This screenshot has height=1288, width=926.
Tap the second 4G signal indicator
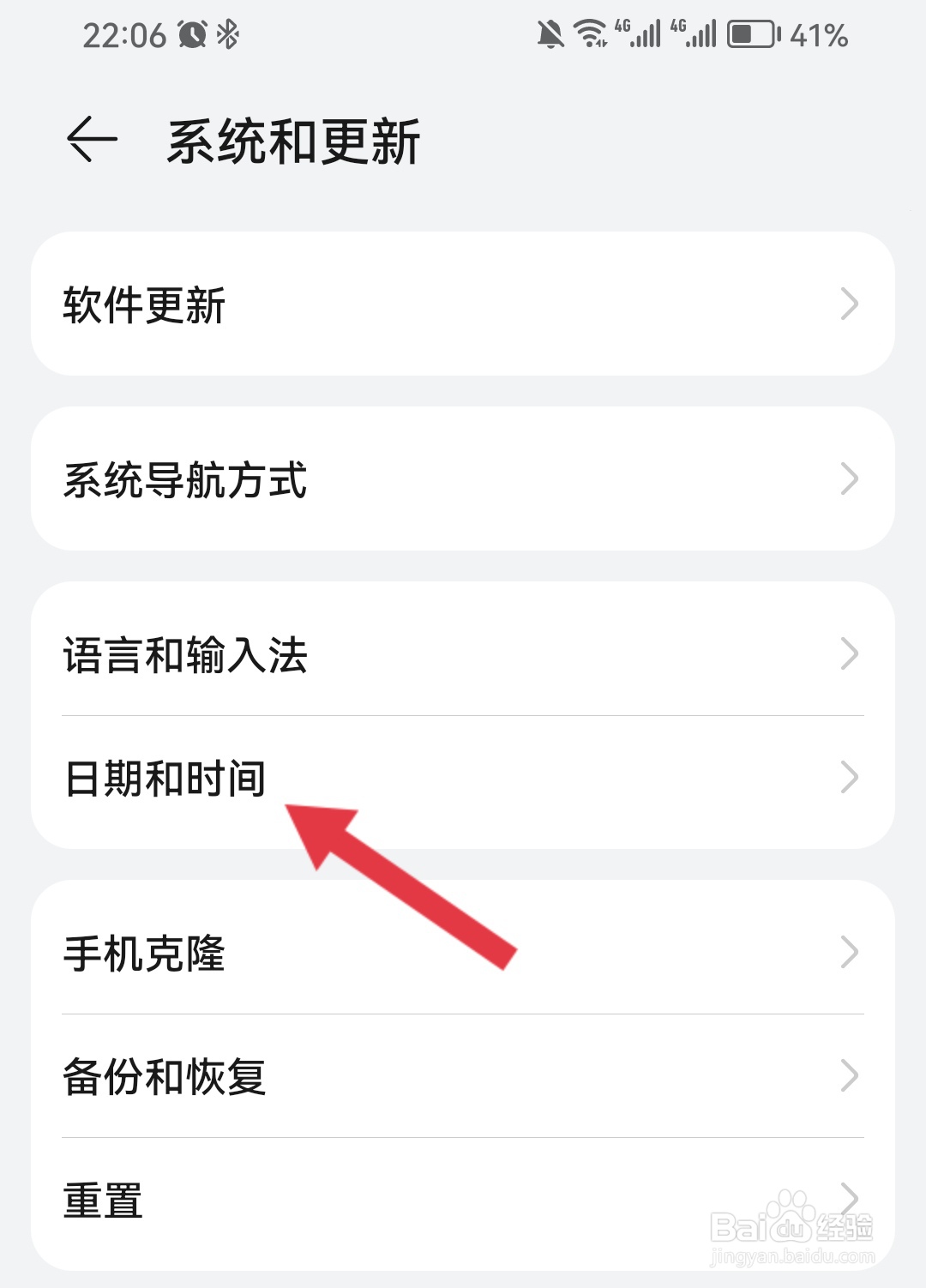pyautogui.click(x=694, y=34)
